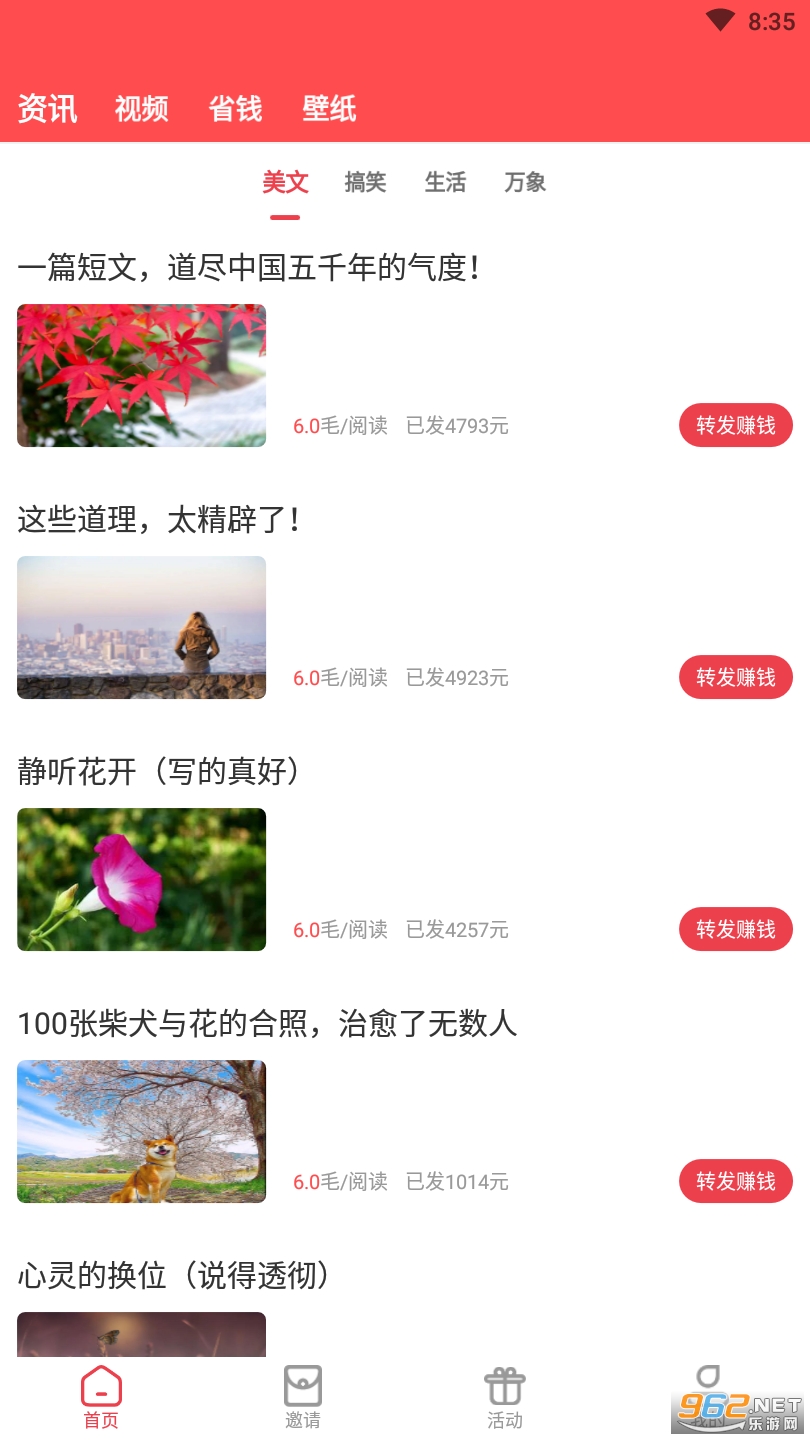Read the article 这些道理，太精辟了
Screen dimensions: 810x1440
(x=159, y=520)
